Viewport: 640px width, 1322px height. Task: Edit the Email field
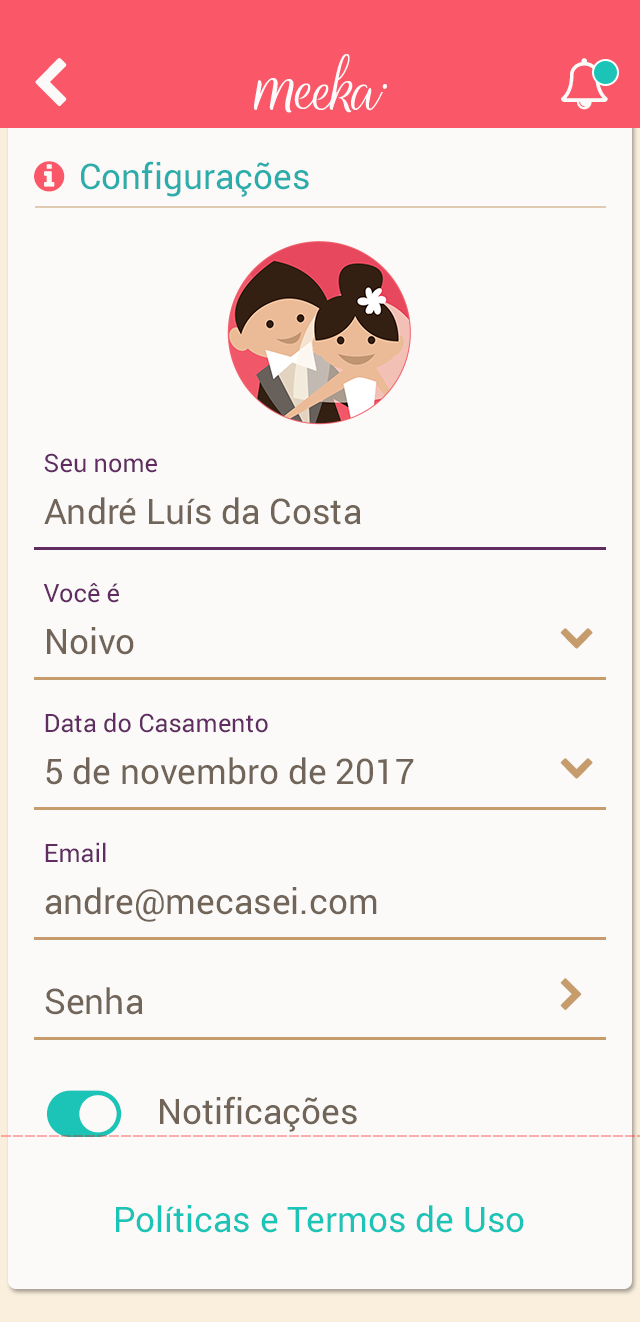click(320, 902)
